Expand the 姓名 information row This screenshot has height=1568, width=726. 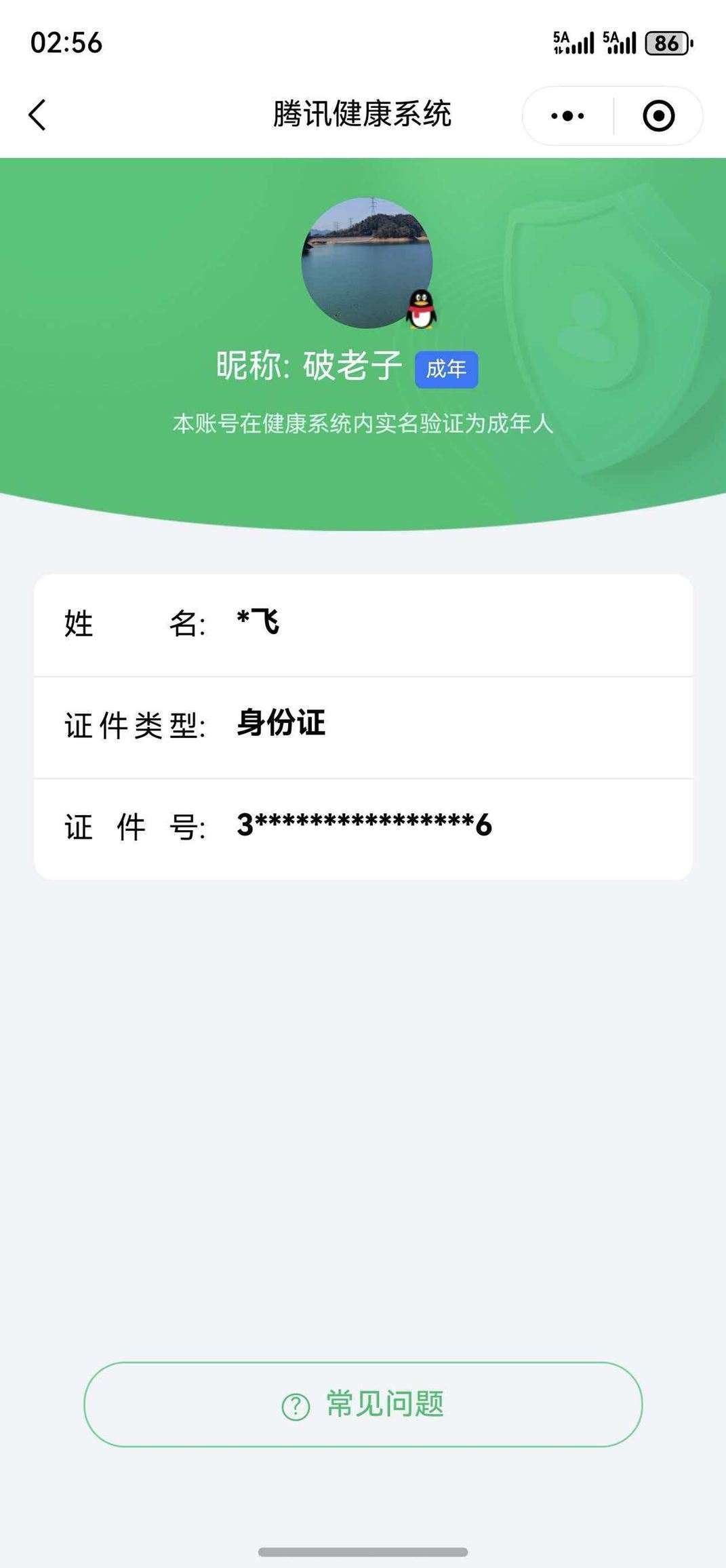coord(363,624)
